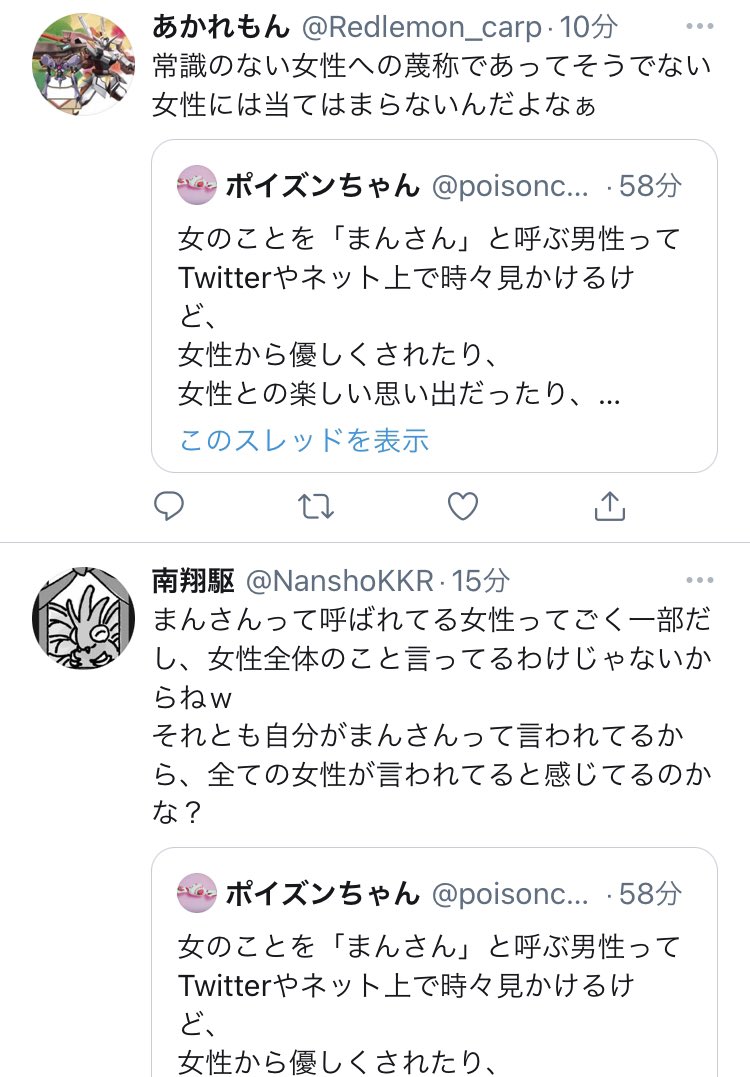Open the more options menu on あかれもん's tweet
Viewport: 750px width, 1077px height.
coord(699,27)
